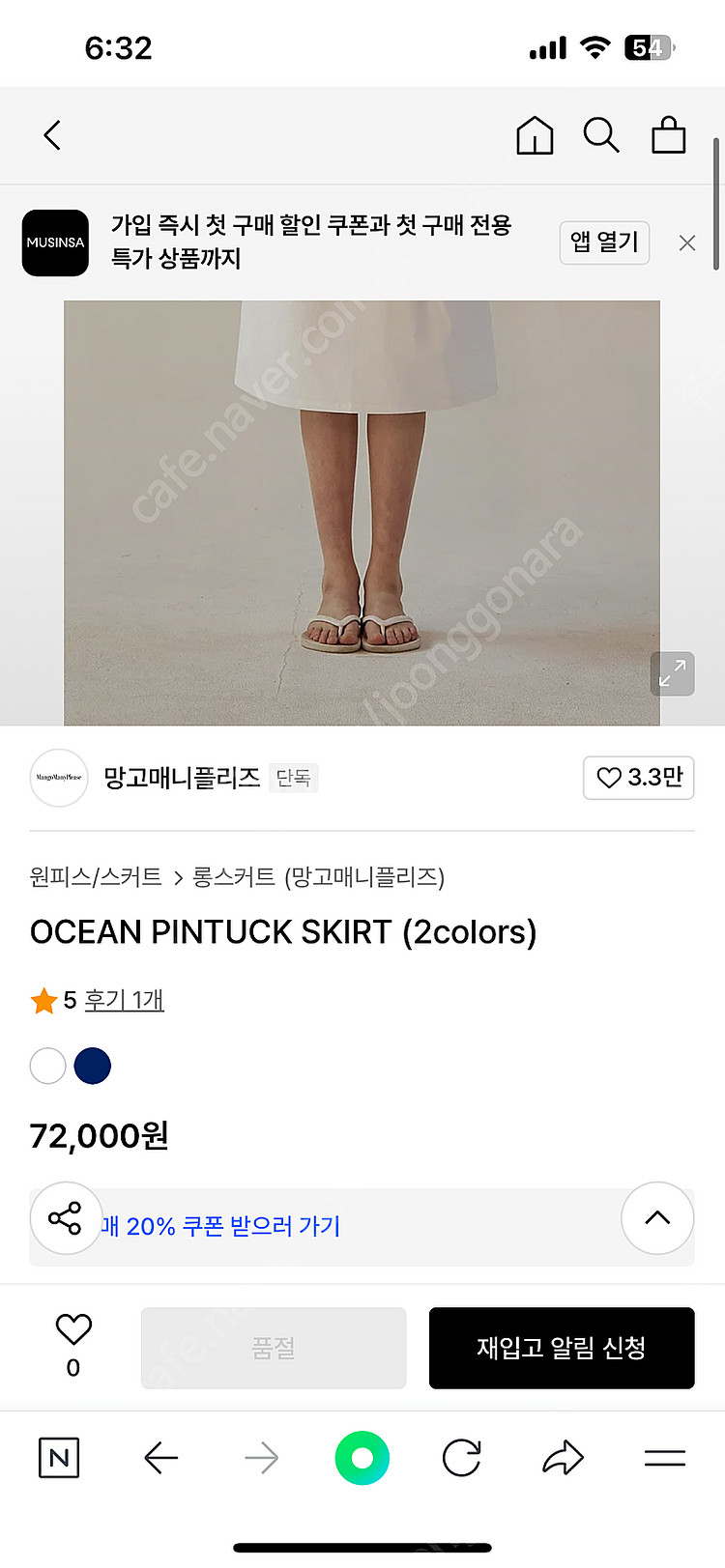
Task: Tap 재입고 알림 신청 button
Action: (562, 1348)
